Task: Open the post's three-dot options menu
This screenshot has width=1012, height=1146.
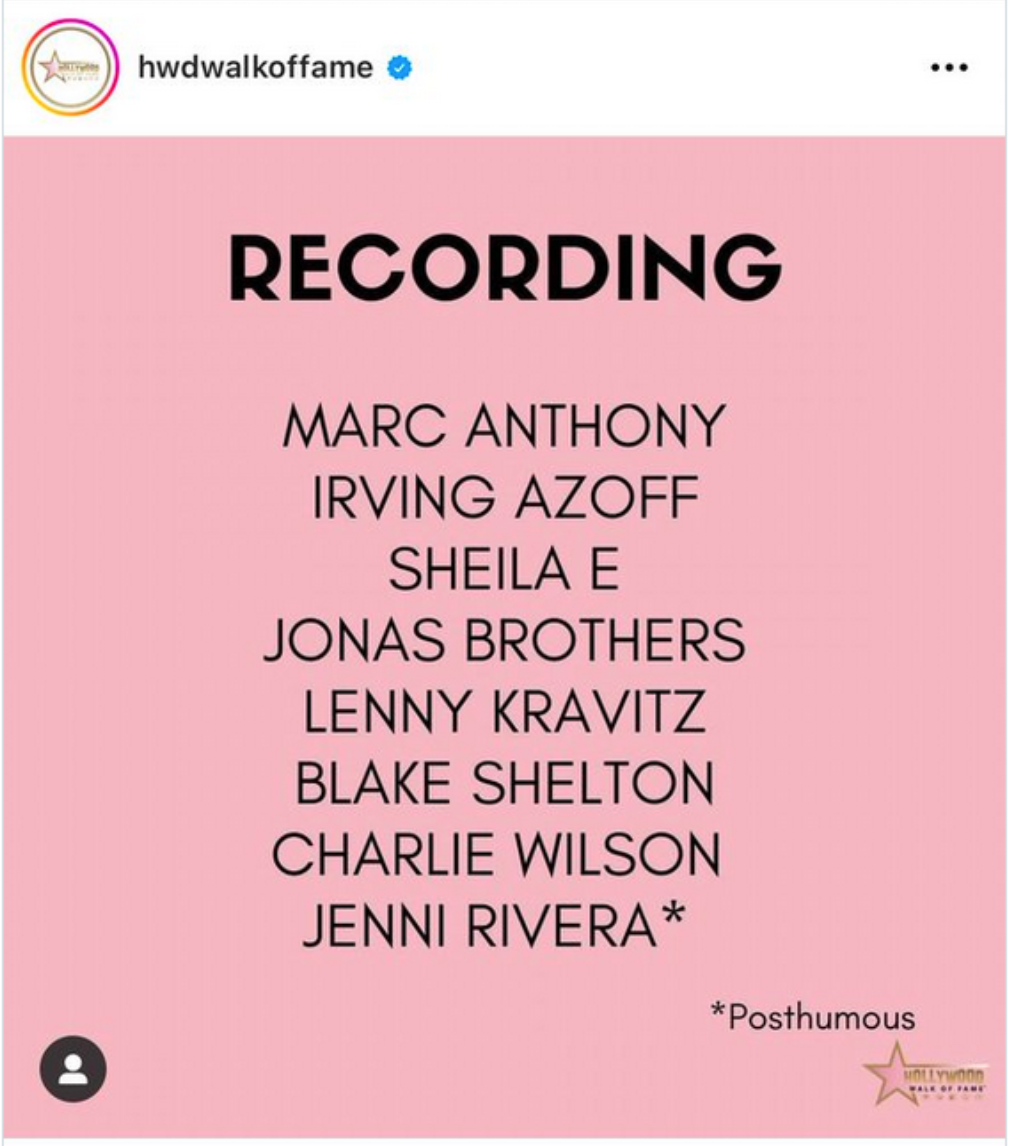Action: [x=948, y=68]
